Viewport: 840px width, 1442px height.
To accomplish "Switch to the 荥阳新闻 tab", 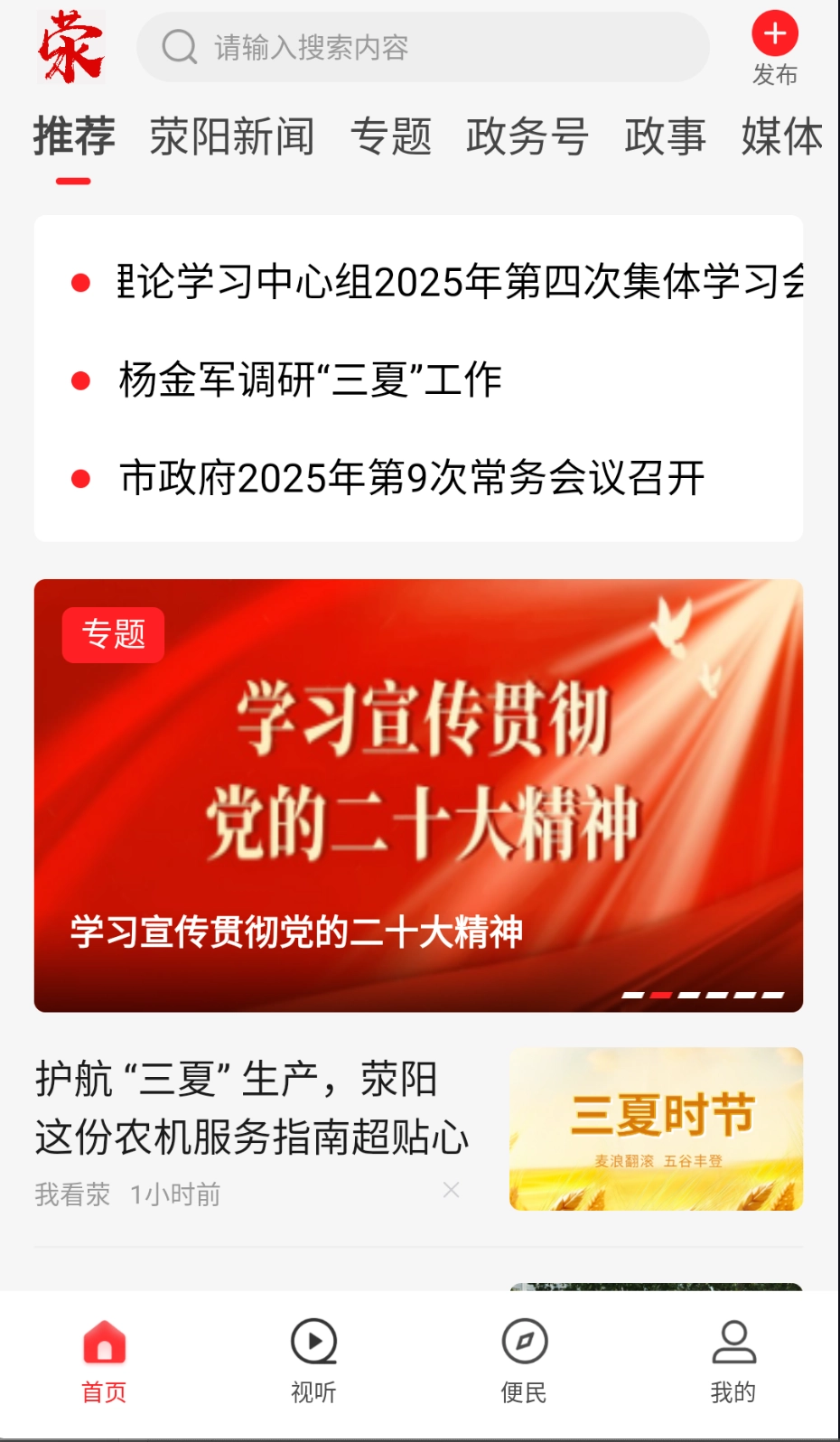I will pyautogui.click(x=232, y=137).
